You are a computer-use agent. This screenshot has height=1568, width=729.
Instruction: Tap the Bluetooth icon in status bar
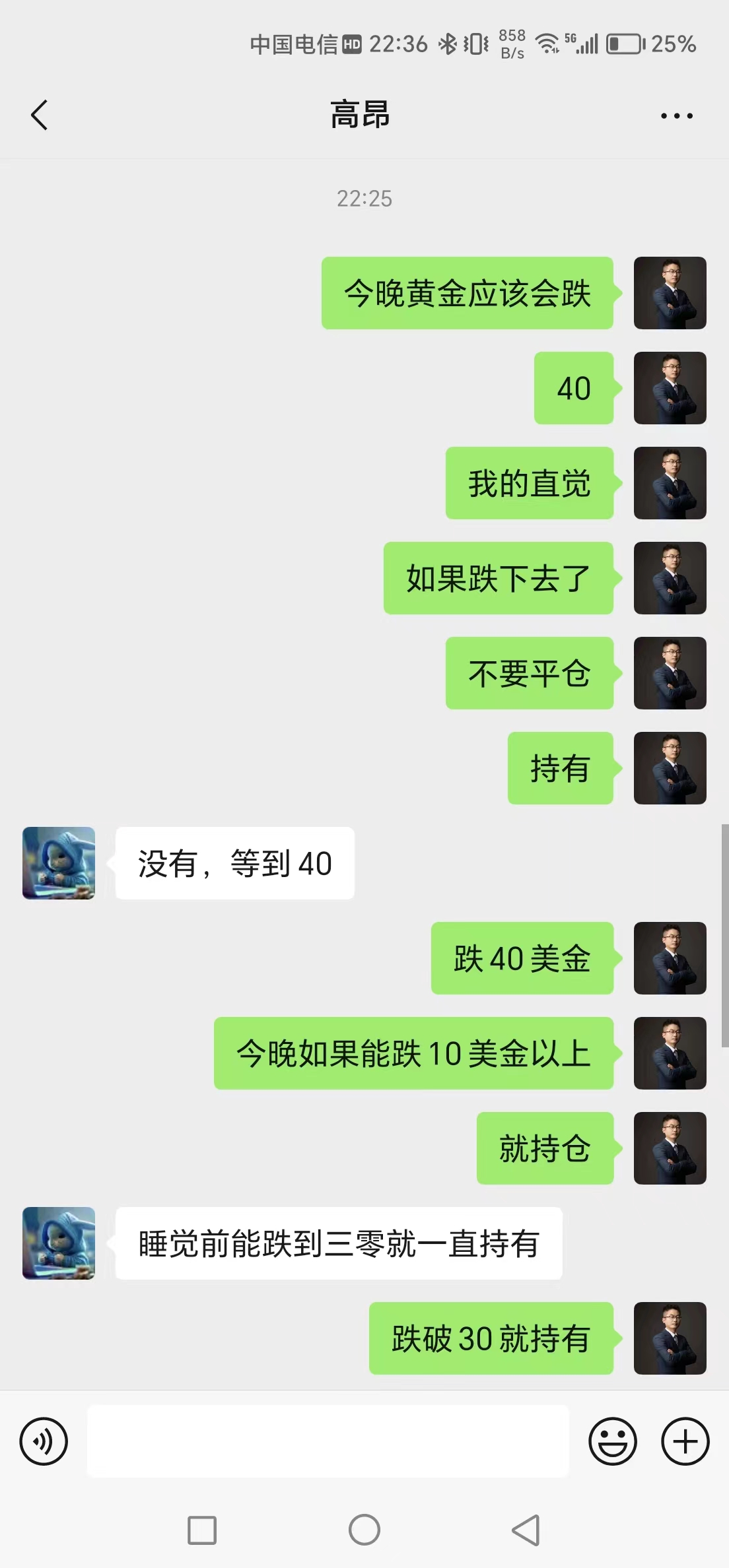pos(447,42)
